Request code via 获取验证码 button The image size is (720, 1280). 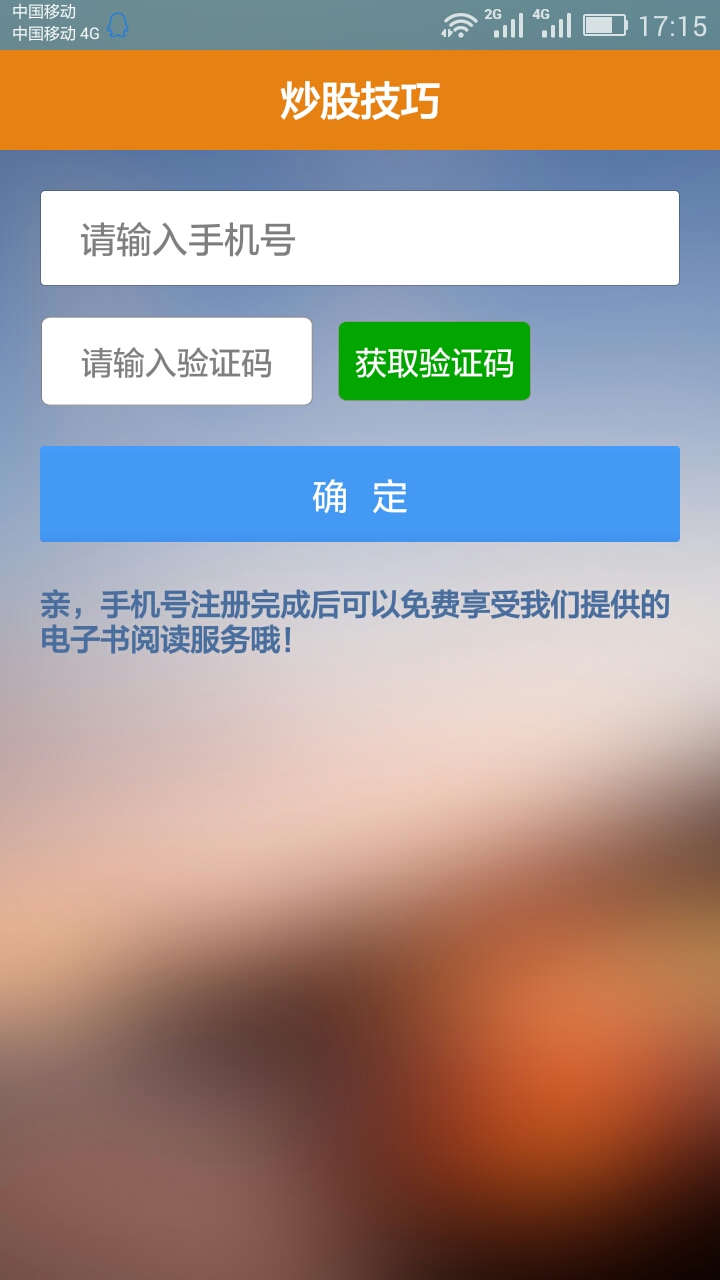pyautogui.click(x=434, y=362)
